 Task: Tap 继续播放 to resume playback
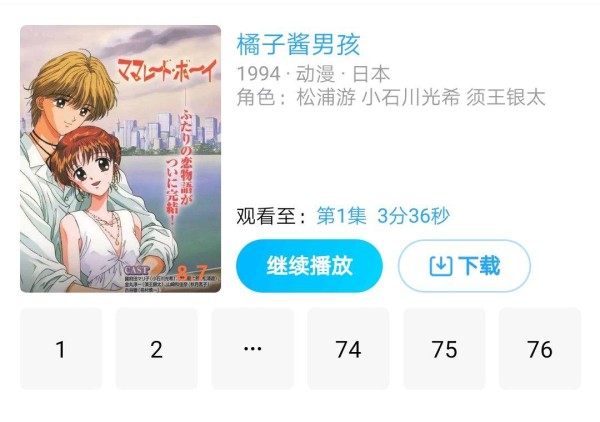tap(309, 266)
